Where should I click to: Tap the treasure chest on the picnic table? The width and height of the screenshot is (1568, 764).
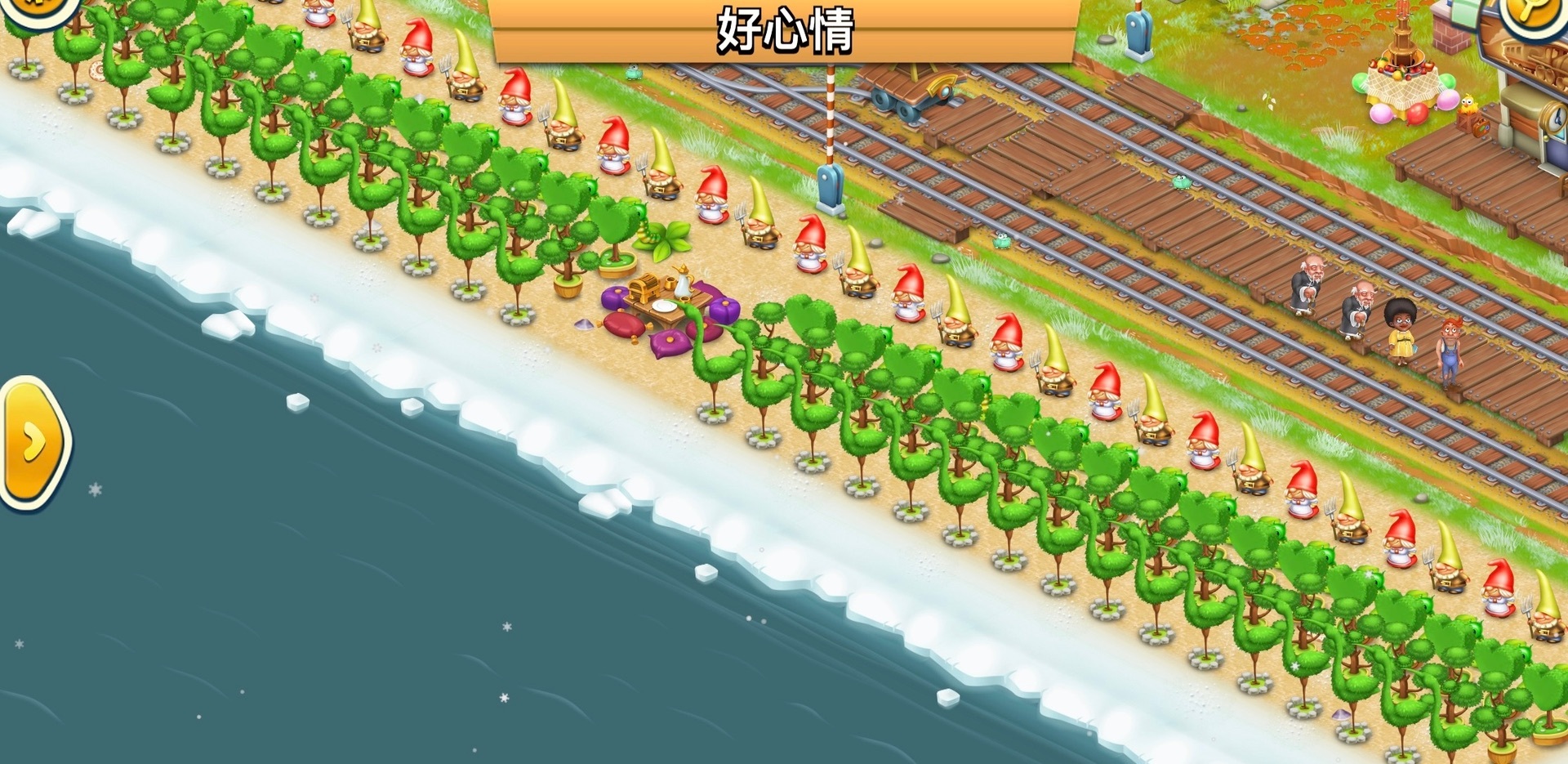pos(644,288)
